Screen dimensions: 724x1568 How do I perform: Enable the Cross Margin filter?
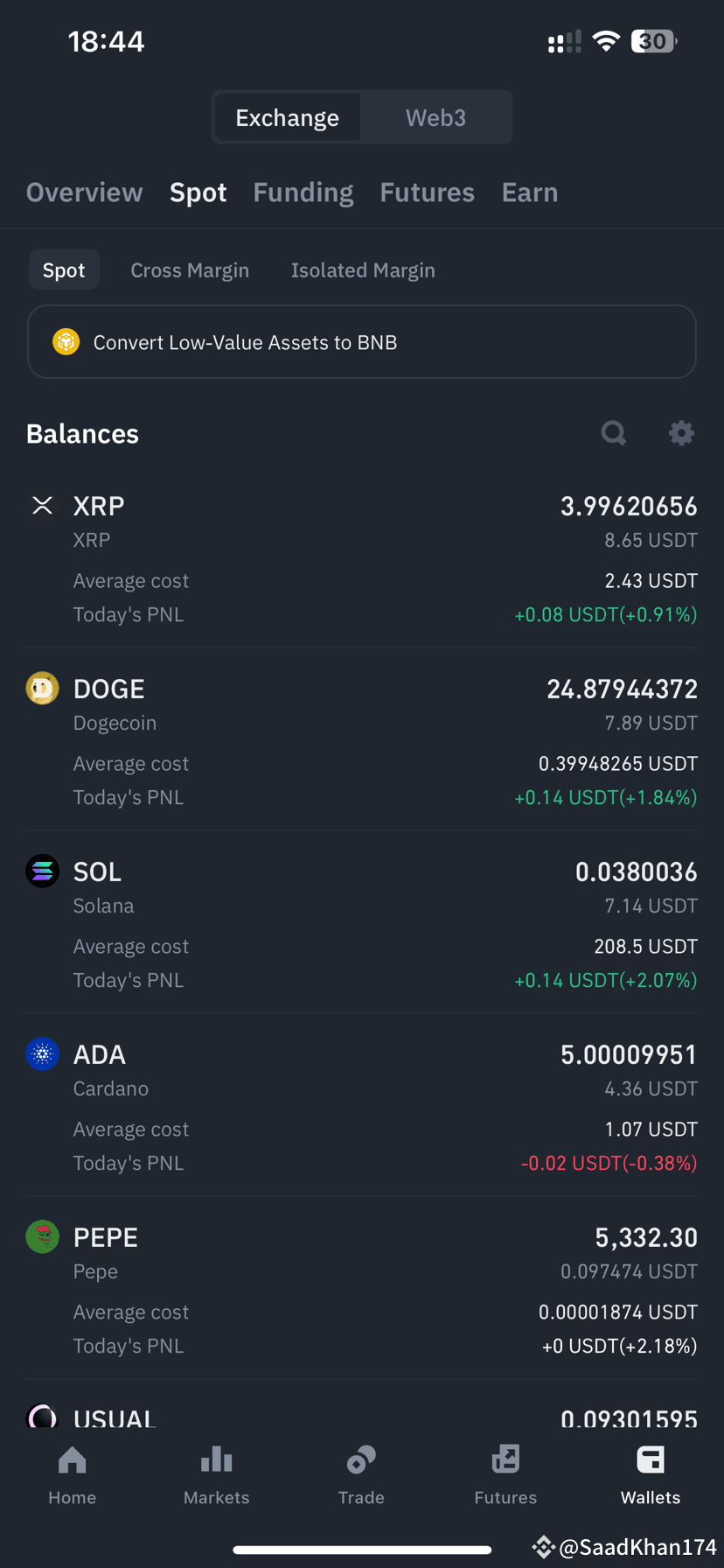pyautogui.click(x=190, y=269)
